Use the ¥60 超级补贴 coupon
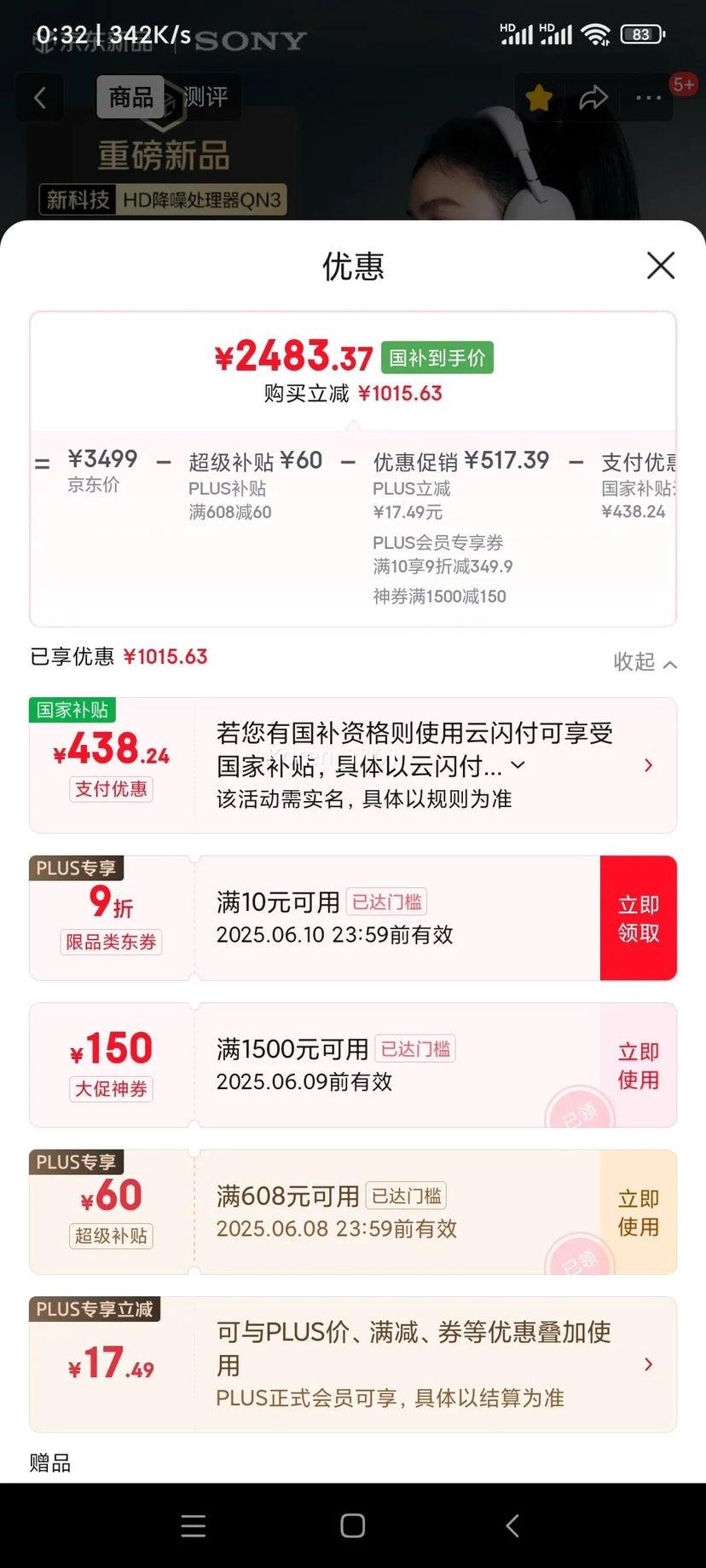This screenshot has width=706, height=1568. coord(639,1213)
